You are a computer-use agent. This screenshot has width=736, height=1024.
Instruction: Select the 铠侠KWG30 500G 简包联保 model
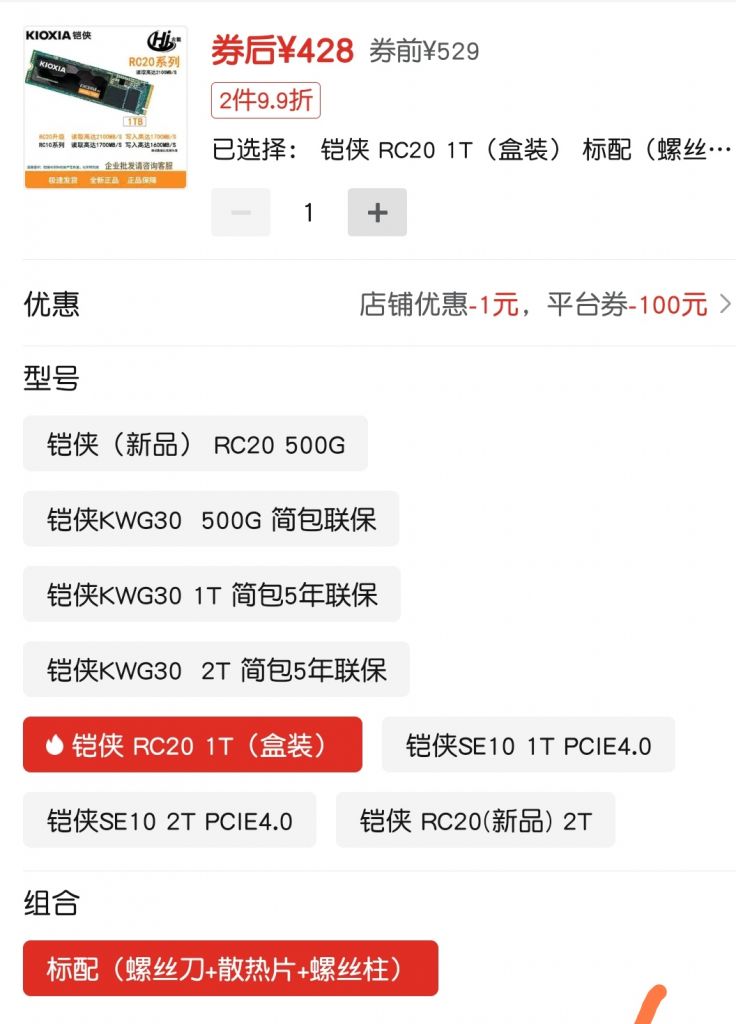pyautogui.click(x=210, y=518)
